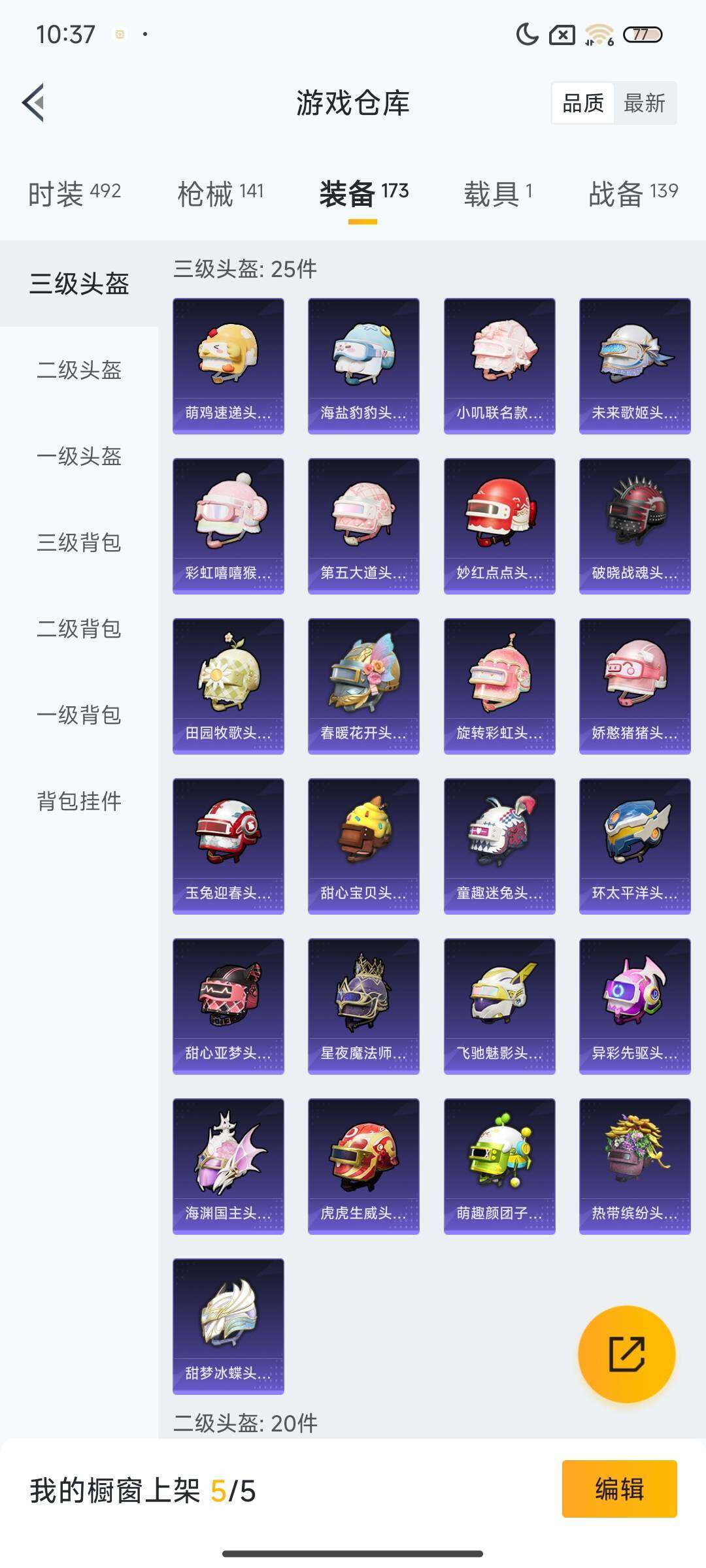View the 甜梦冰蝶 helmet item

click(228, 1326)
